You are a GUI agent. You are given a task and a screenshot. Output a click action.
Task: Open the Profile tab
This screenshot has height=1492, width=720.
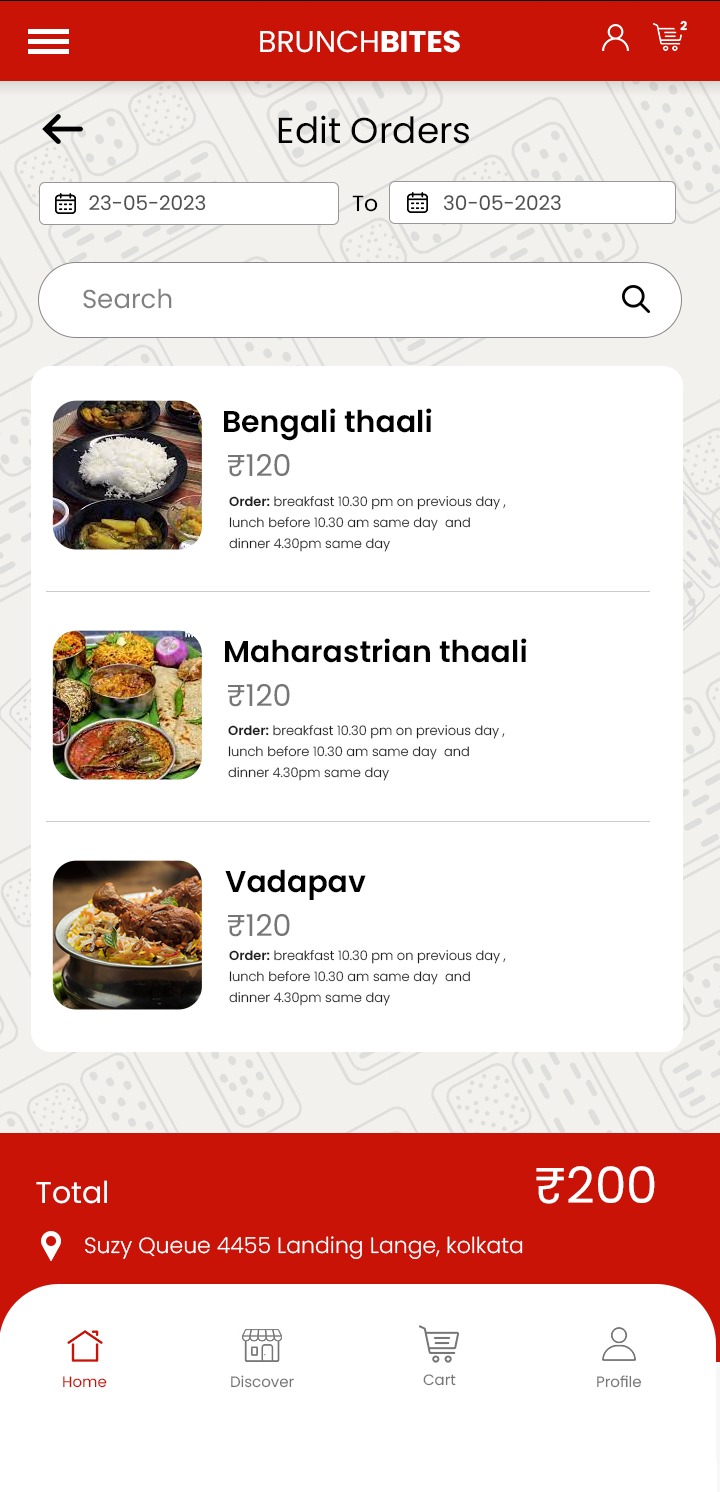[618, 1357]
